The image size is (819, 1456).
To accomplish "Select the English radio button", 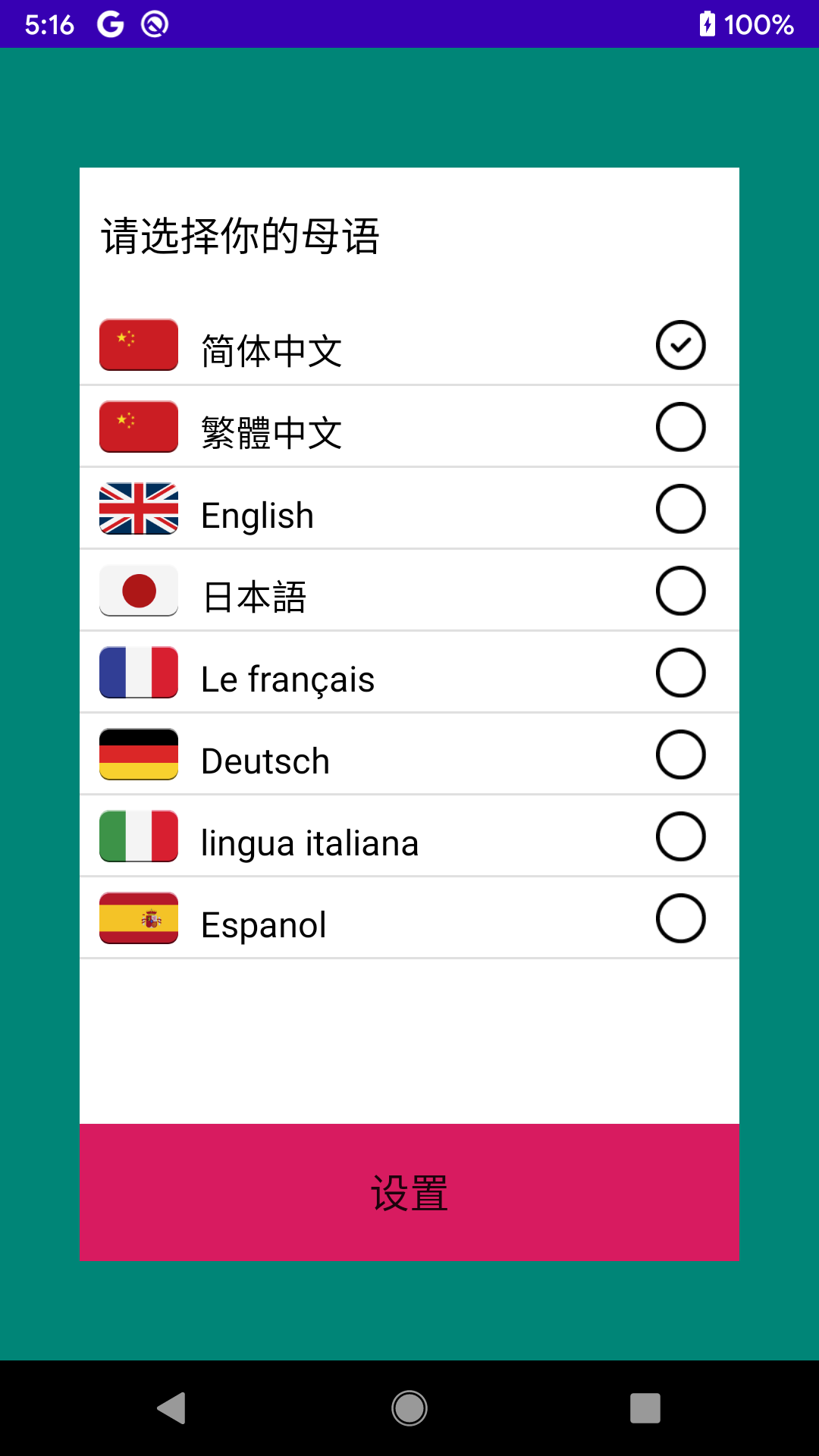I will pos(680,509).
